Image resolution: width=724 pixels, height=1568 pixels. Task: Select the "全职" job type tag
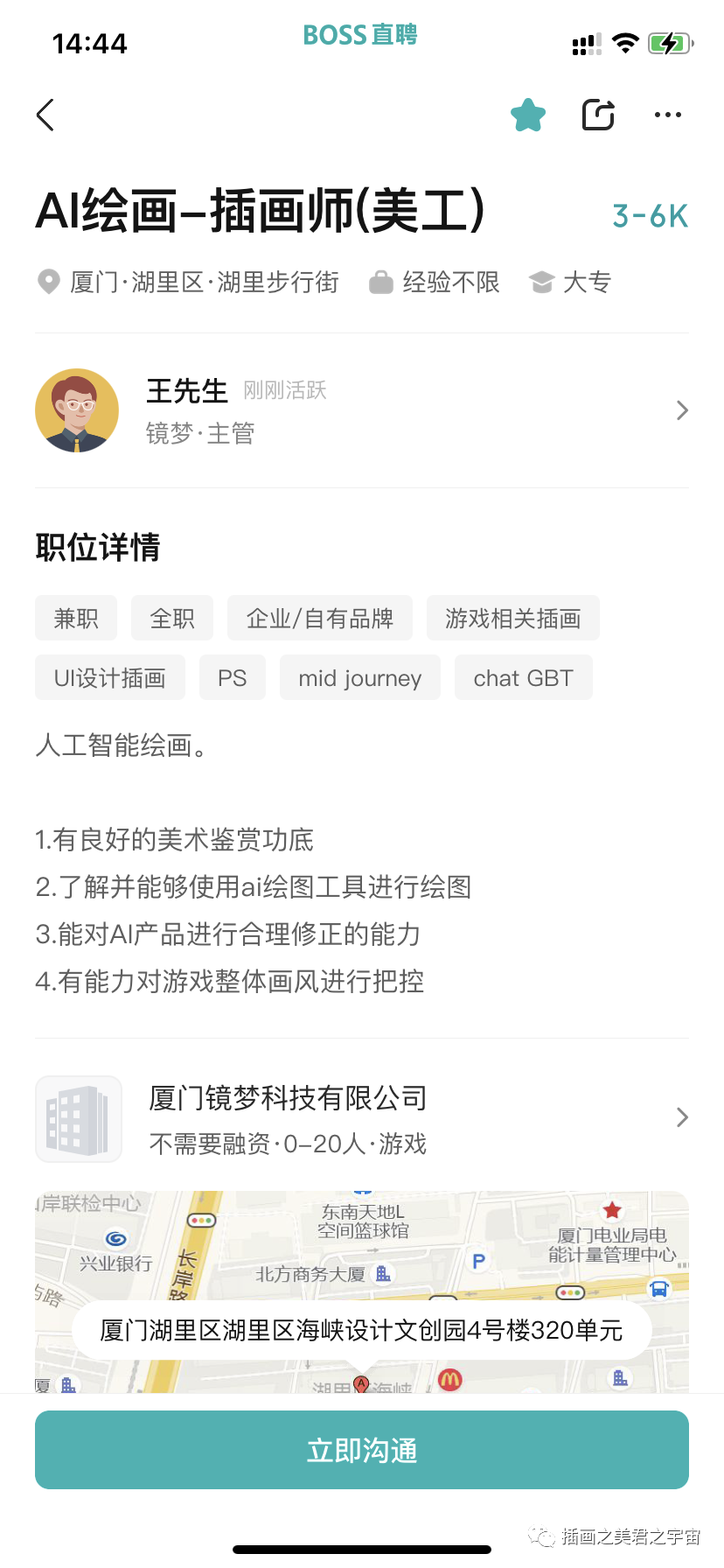(x=171, y=618)
